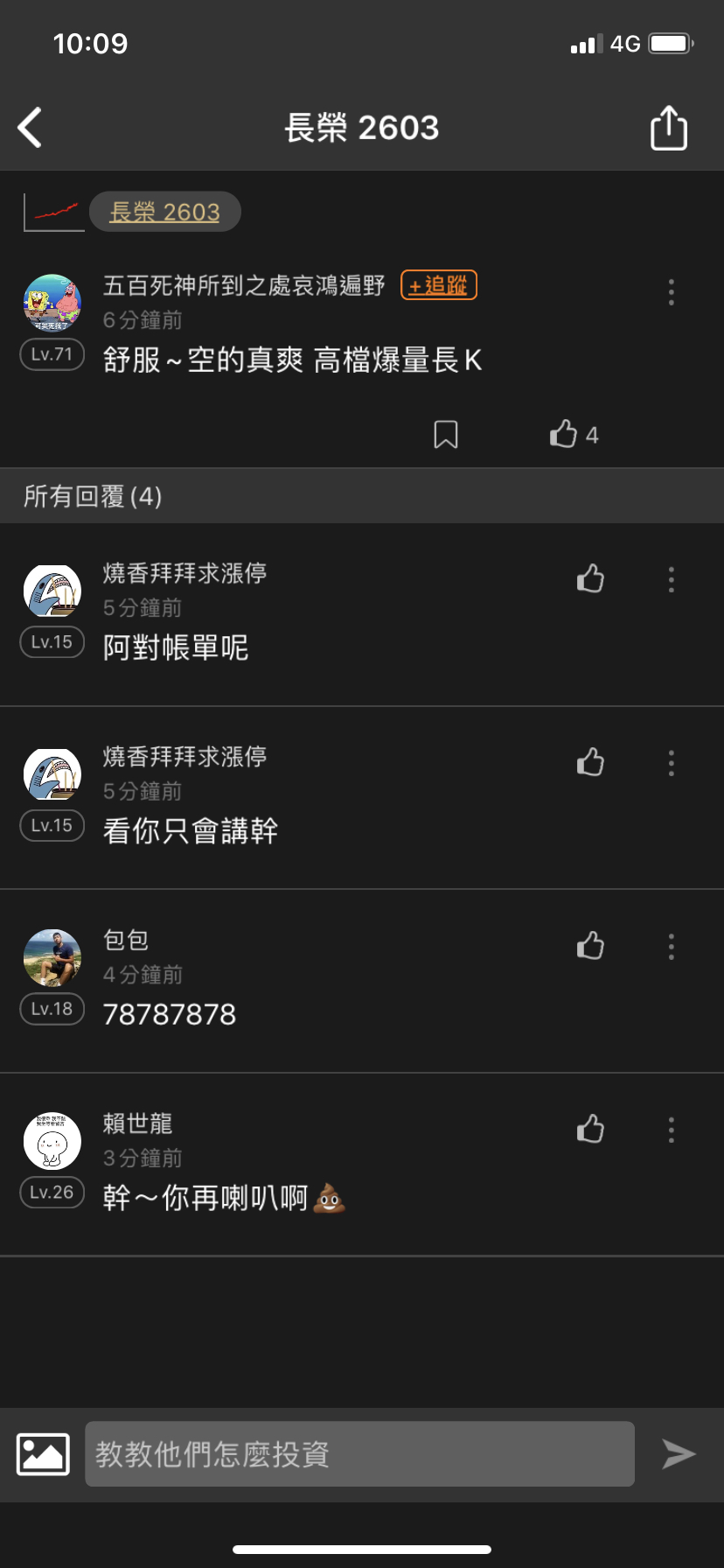Open more options on 賴世龍's reply

pos(671,1130)
